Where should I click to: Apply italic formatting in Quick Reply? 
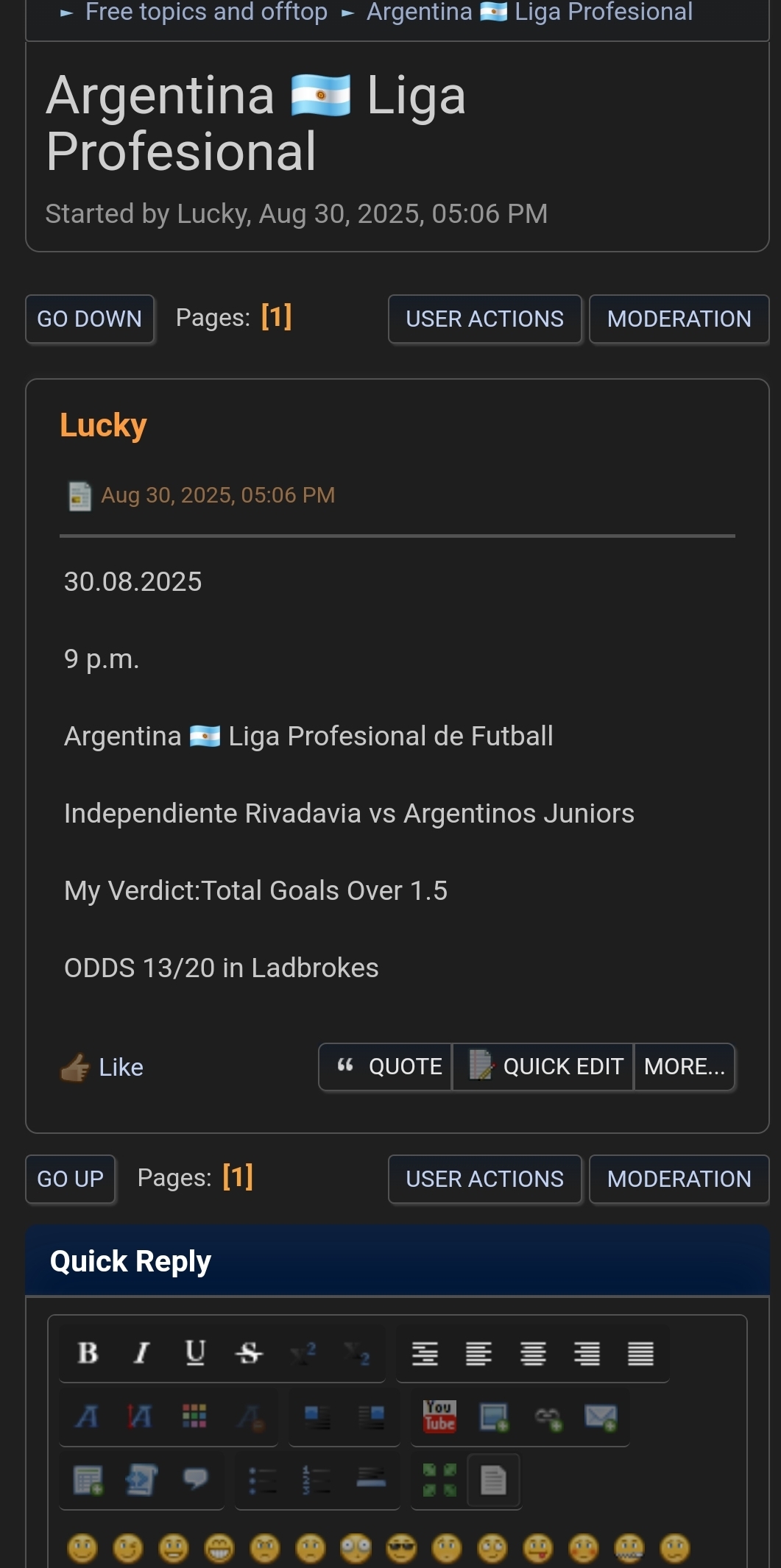pyautogui.click(x=141, y=1352)
